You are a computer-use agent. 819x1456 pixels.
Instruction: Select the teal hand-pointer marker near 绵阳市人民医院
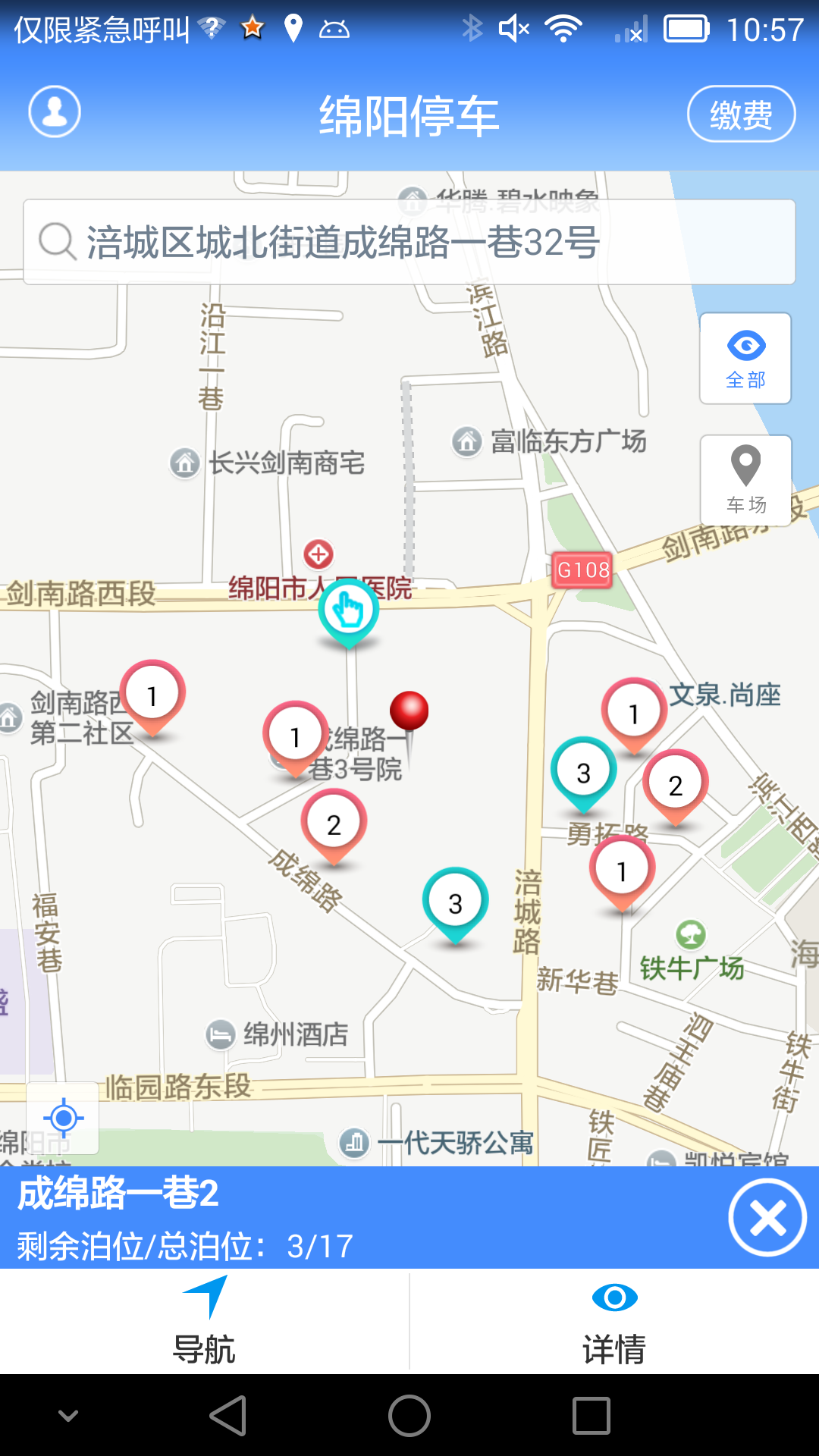point(349,610)
